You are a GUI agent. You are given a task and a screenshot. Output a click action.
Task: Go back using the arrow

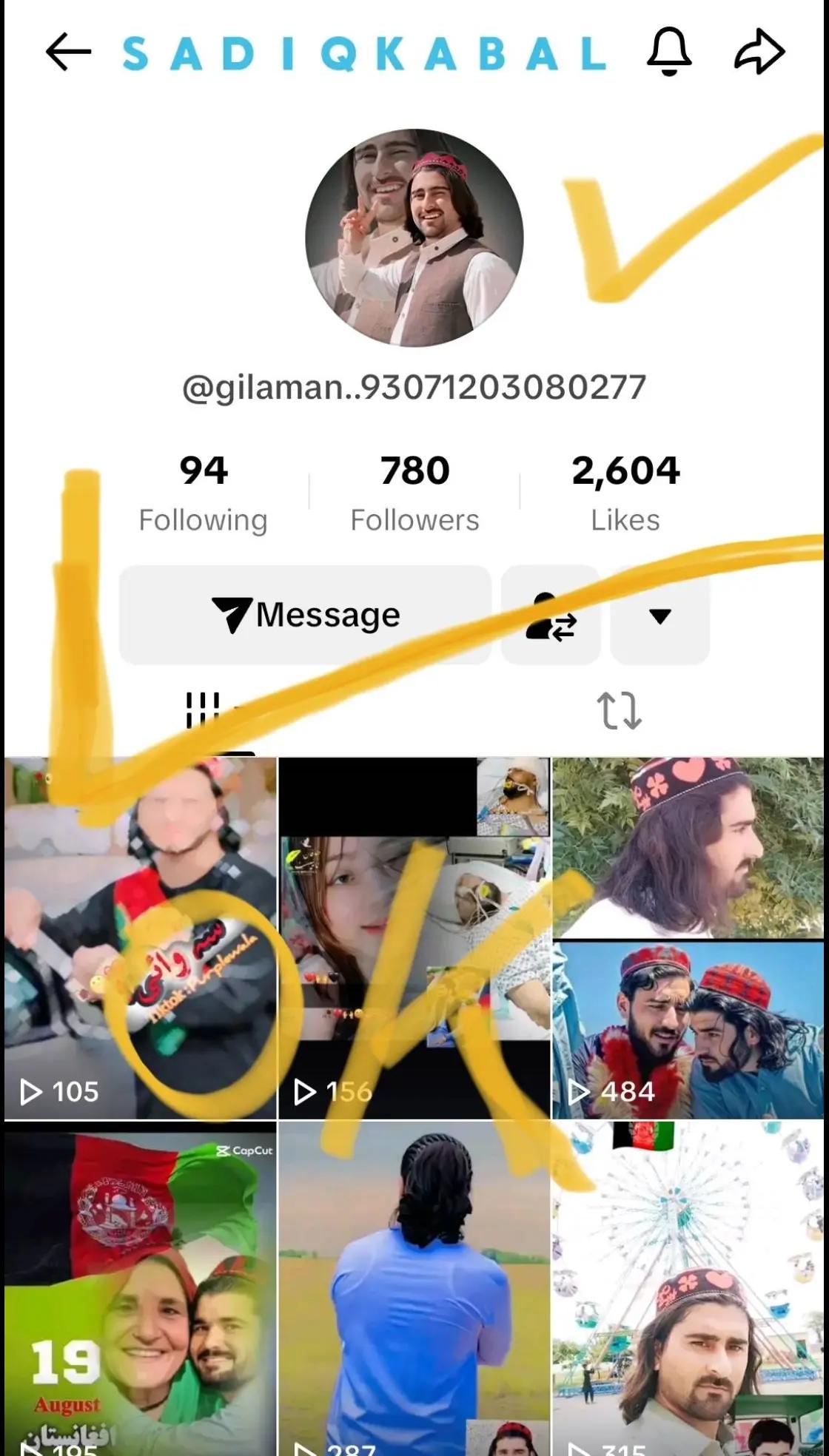coord(68,52)
